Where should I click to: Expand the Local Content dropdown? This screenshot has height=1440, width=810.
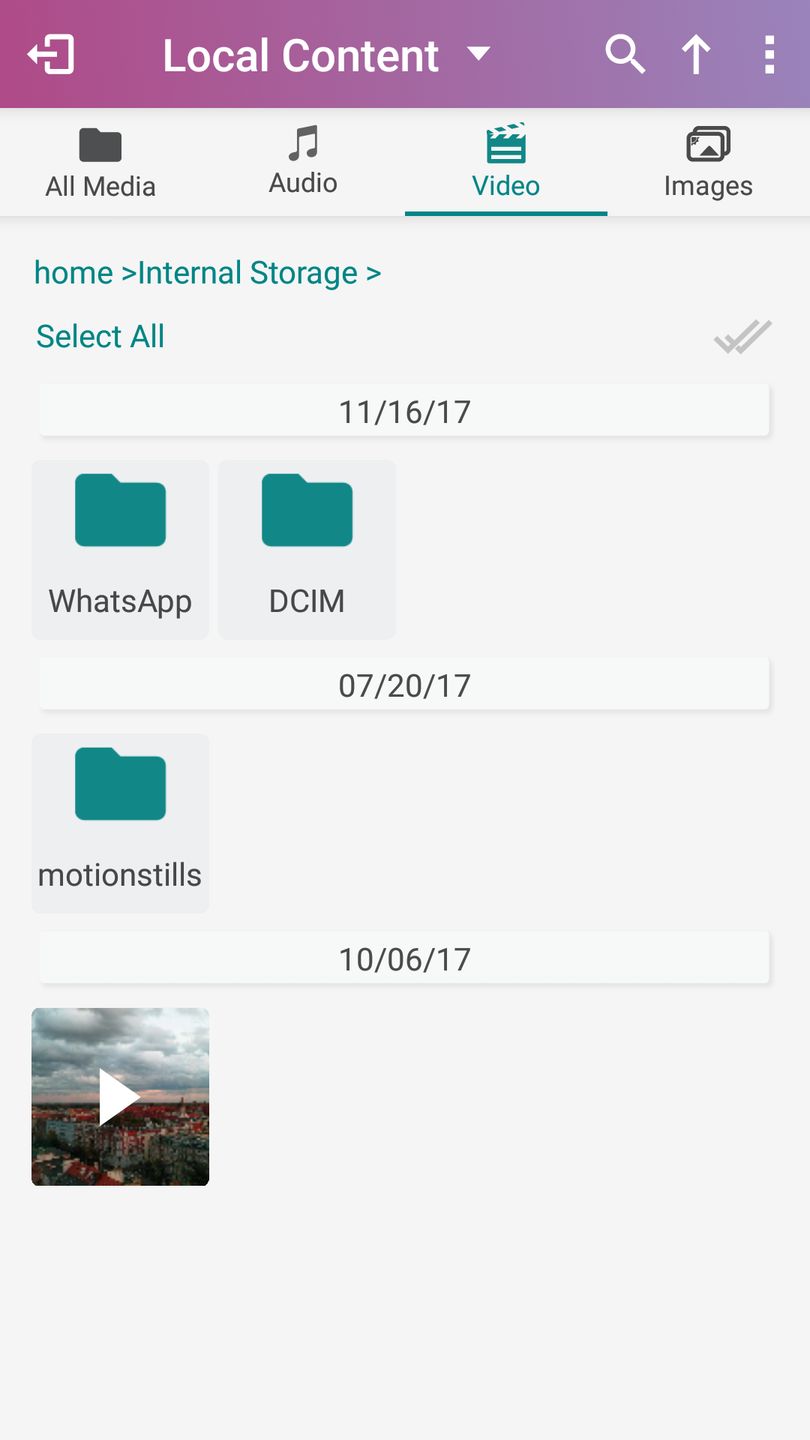click(479, 54)
